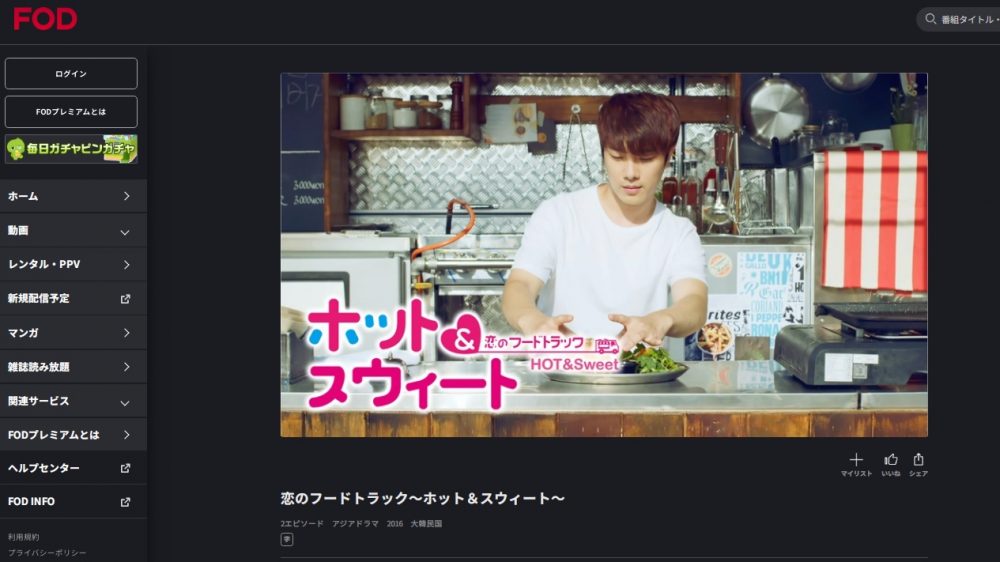Expand 関連サービス menu
This screenshot has width=1000, height=562.
pyautogui.click(x=72, y=401)
